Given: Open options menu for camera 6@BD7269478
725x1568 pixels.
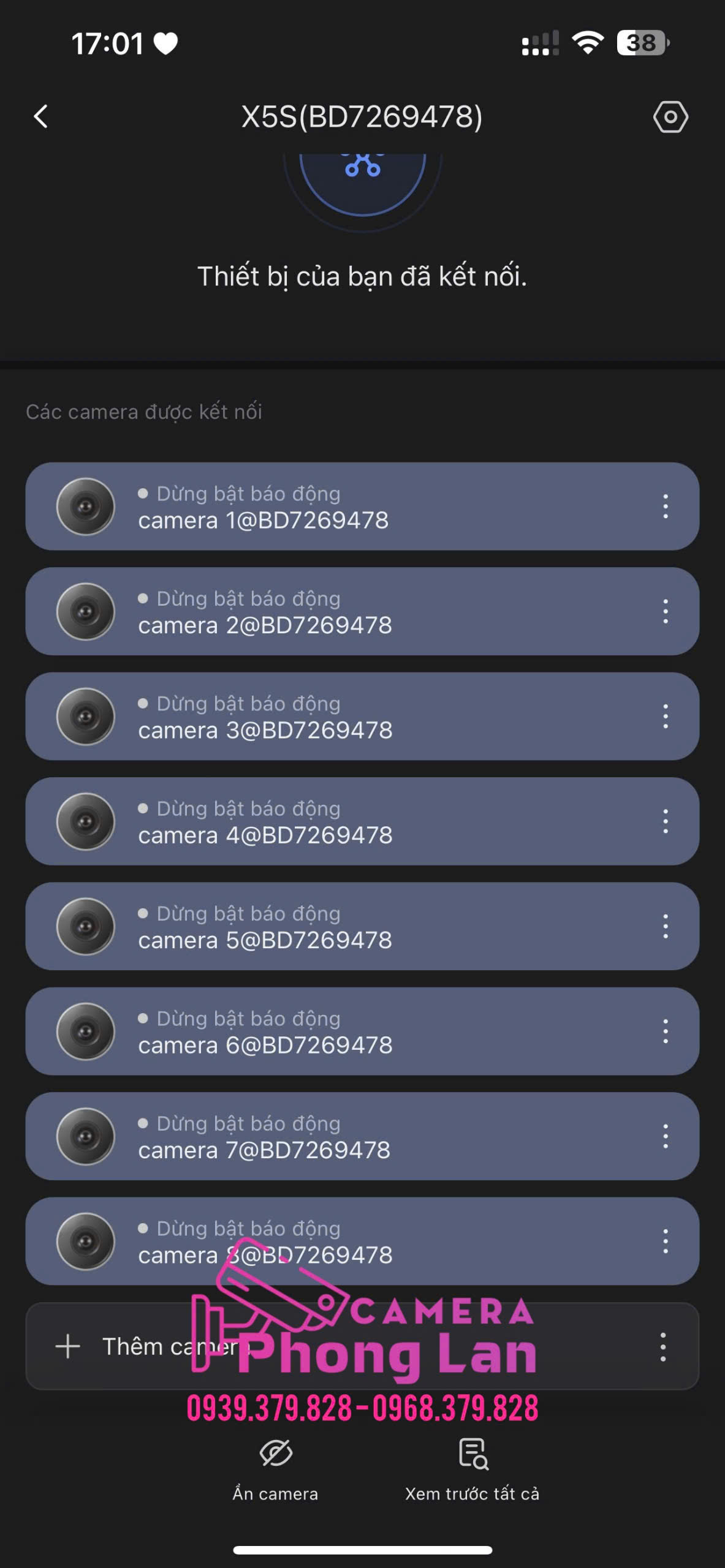Looking at the screenshot, I should click(x=665, y=1031).
